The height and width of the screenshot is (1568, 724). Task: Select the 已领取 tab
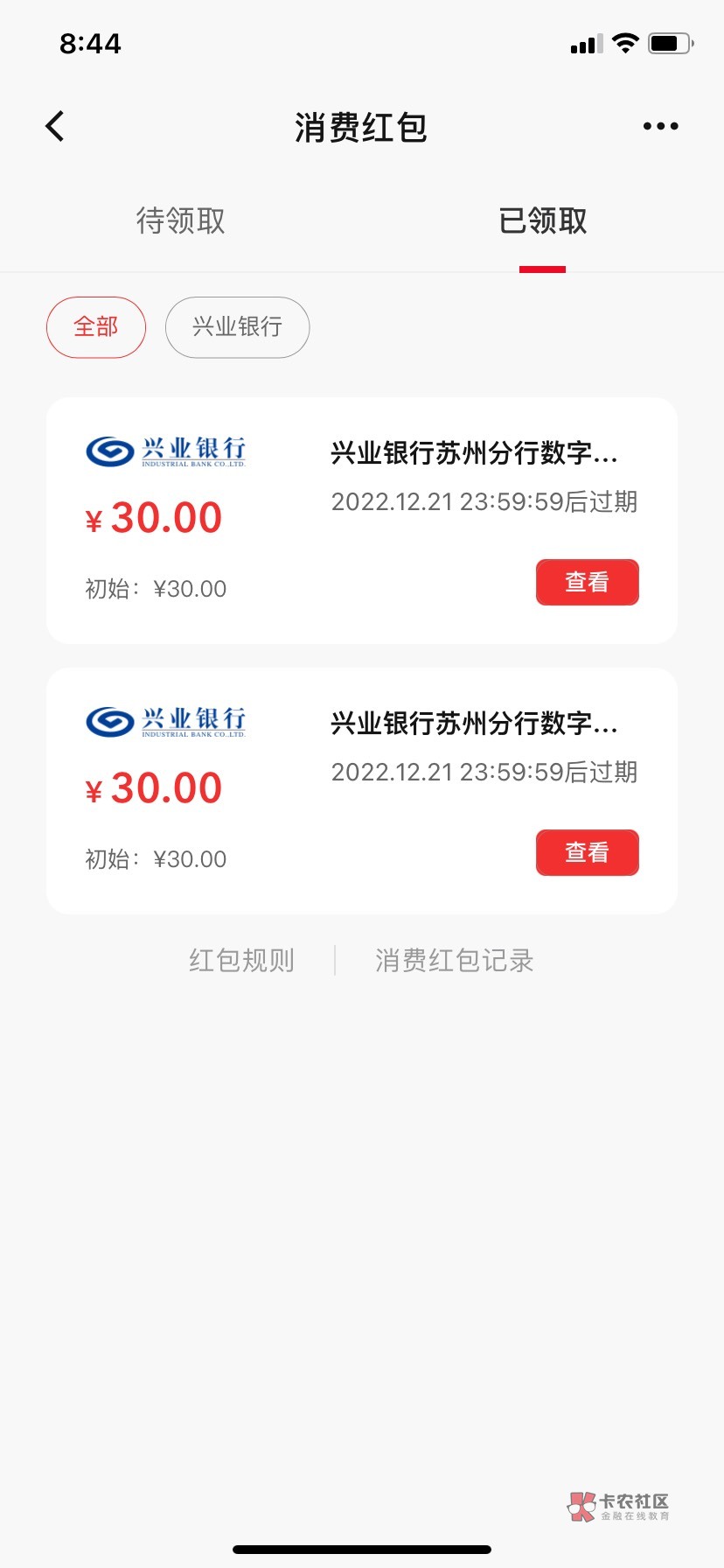[542, 220]
